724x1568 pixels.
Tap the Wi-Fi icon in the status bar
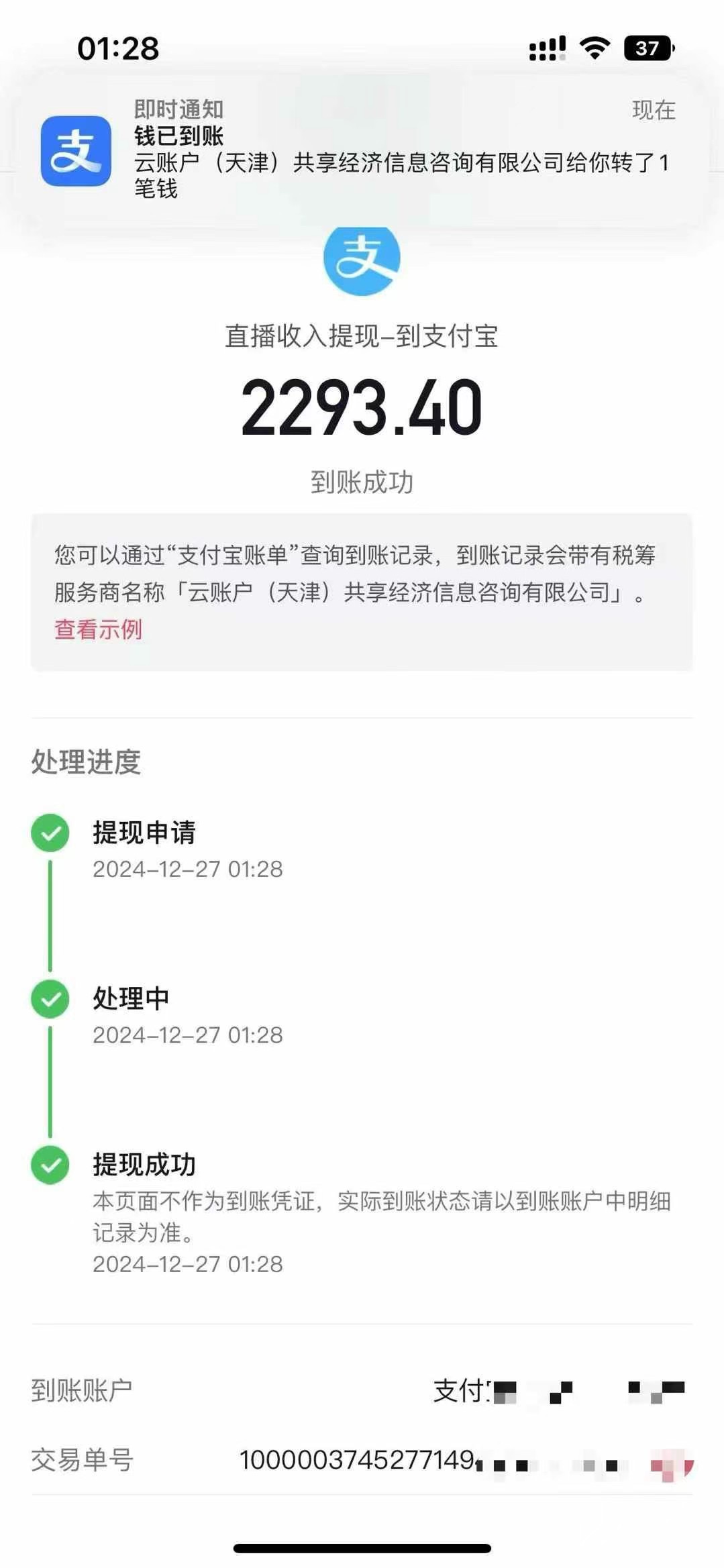[593, 46]
